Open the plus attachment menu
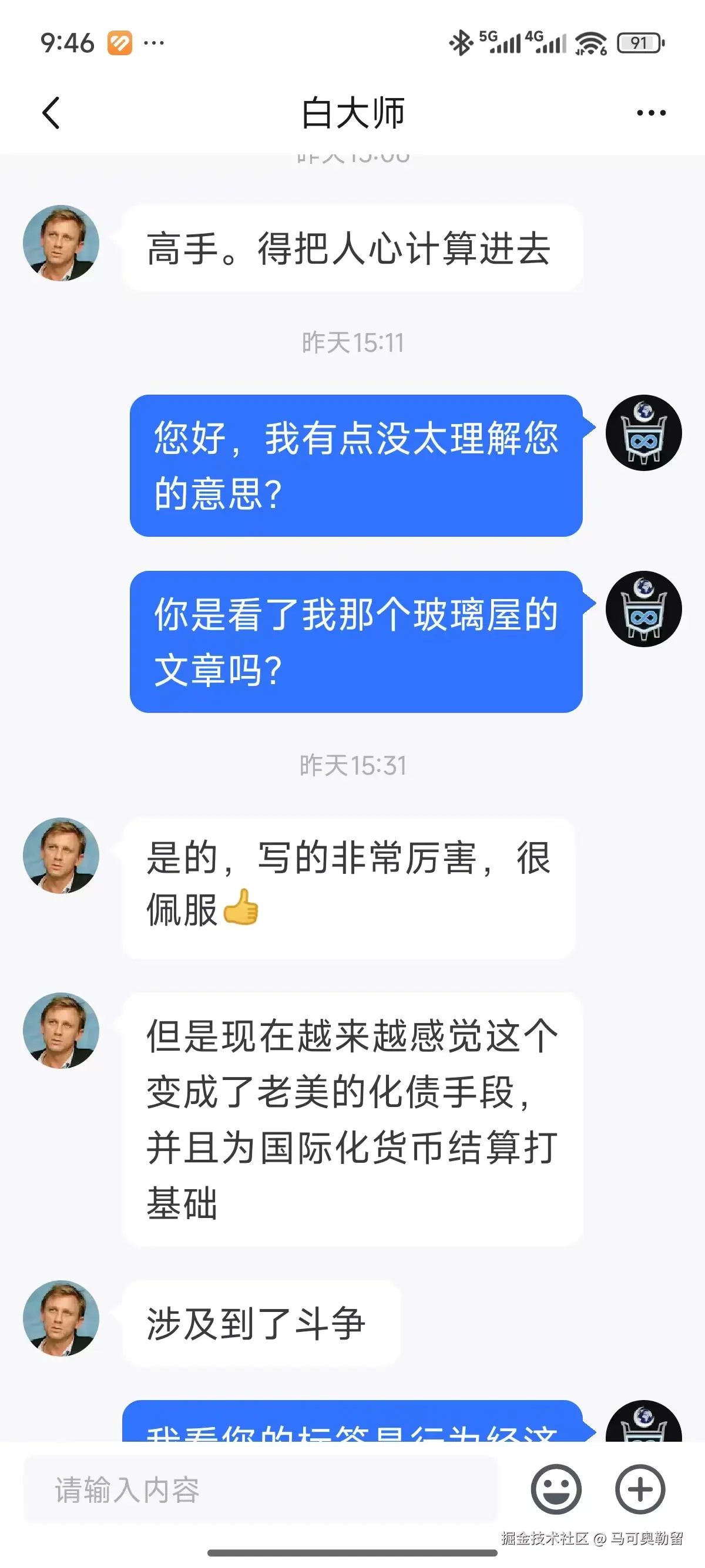 click(x=640, y=1489)
